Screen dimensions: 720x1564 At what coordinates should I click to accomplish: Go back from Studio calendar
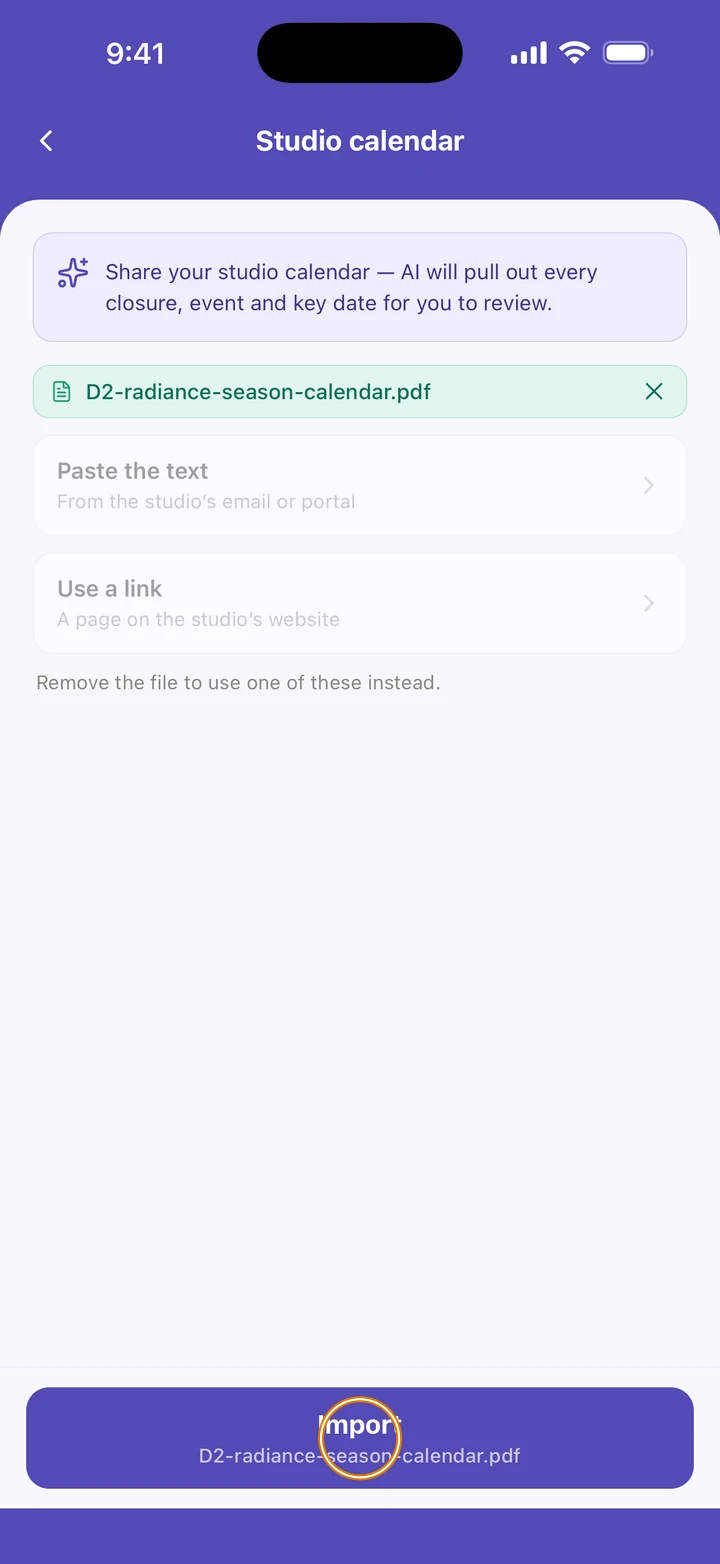[46, 141]
